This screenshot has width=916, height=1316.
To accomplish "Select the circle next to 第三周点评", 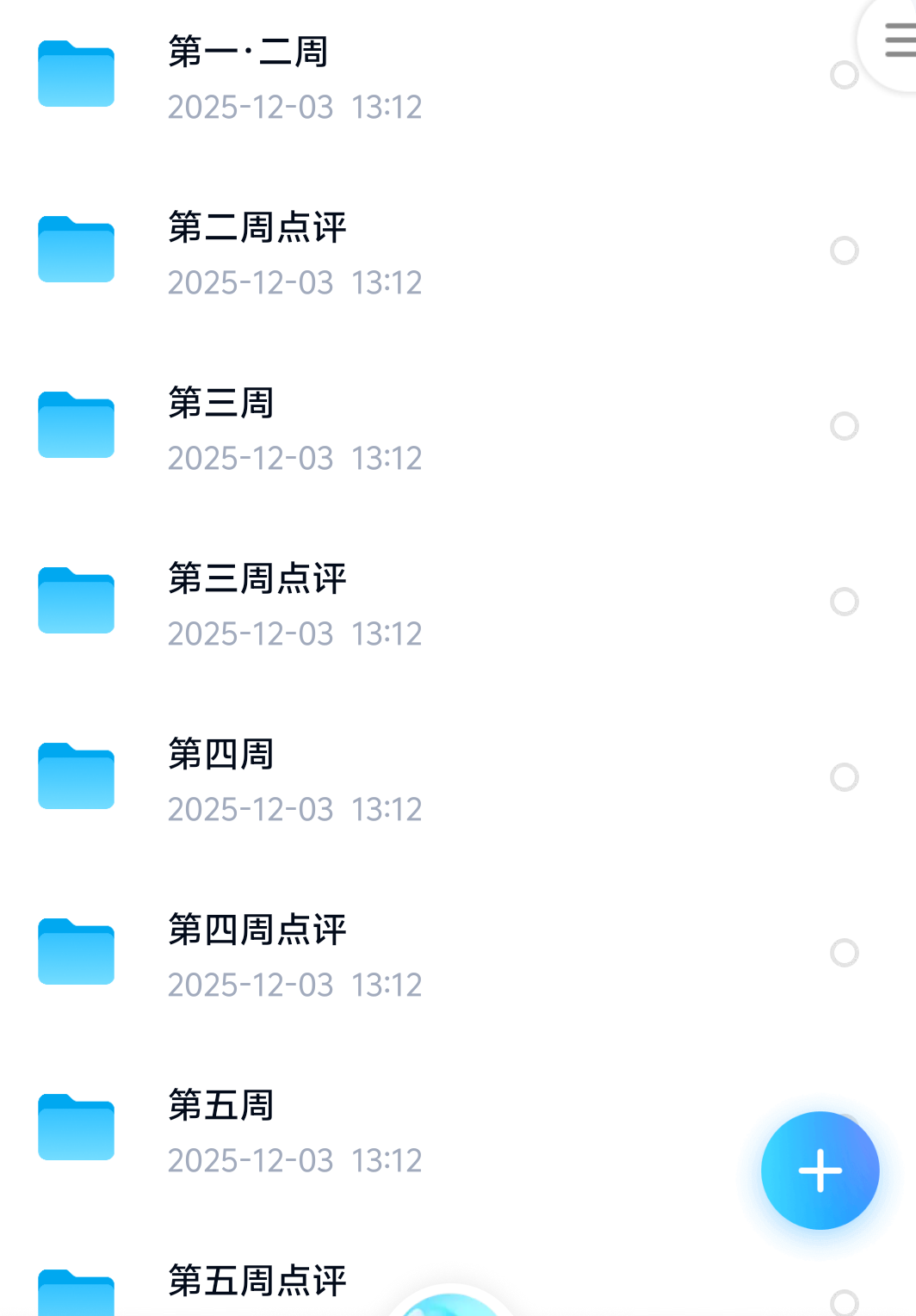I will (845, 602).
